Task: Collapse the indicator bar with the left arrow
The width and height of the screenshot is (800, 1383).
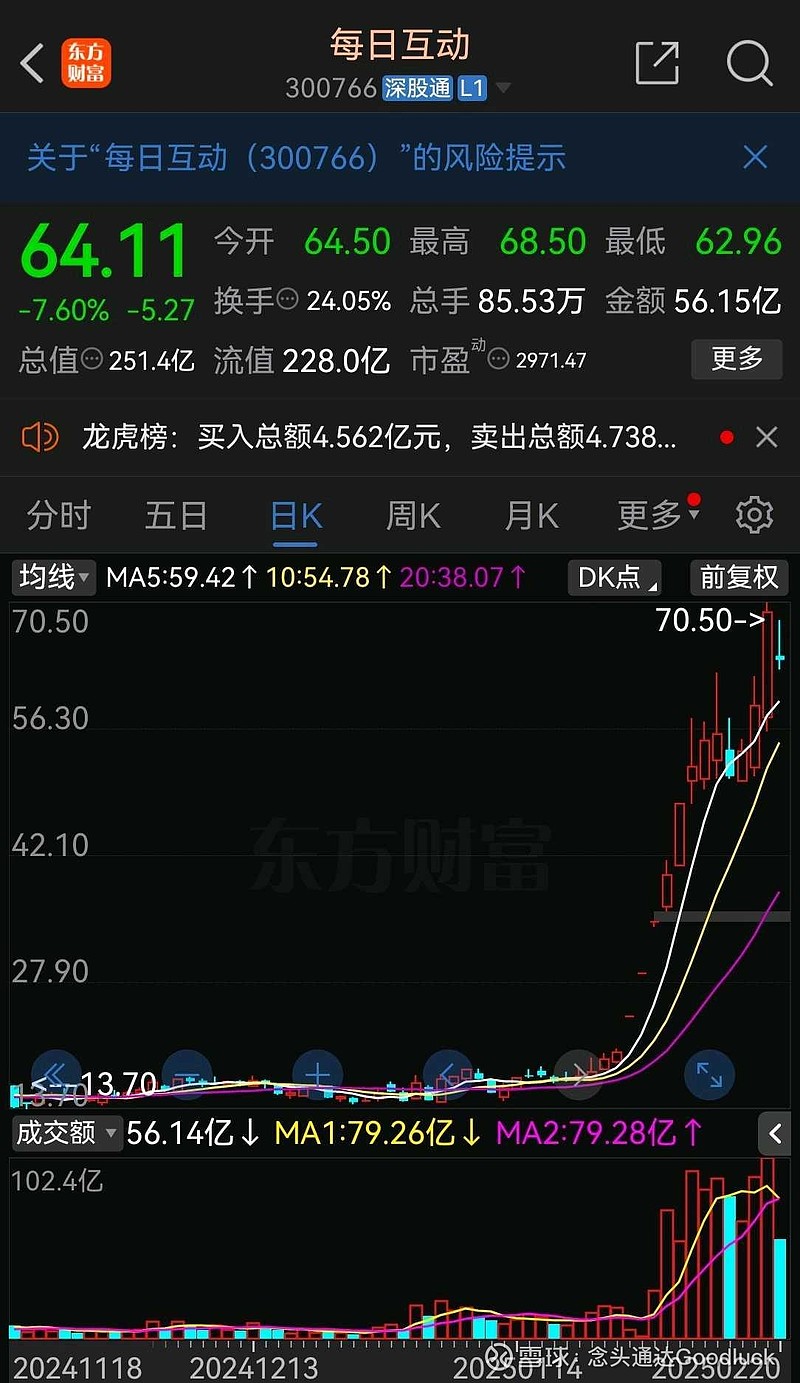Action: tap(775, 1133)
